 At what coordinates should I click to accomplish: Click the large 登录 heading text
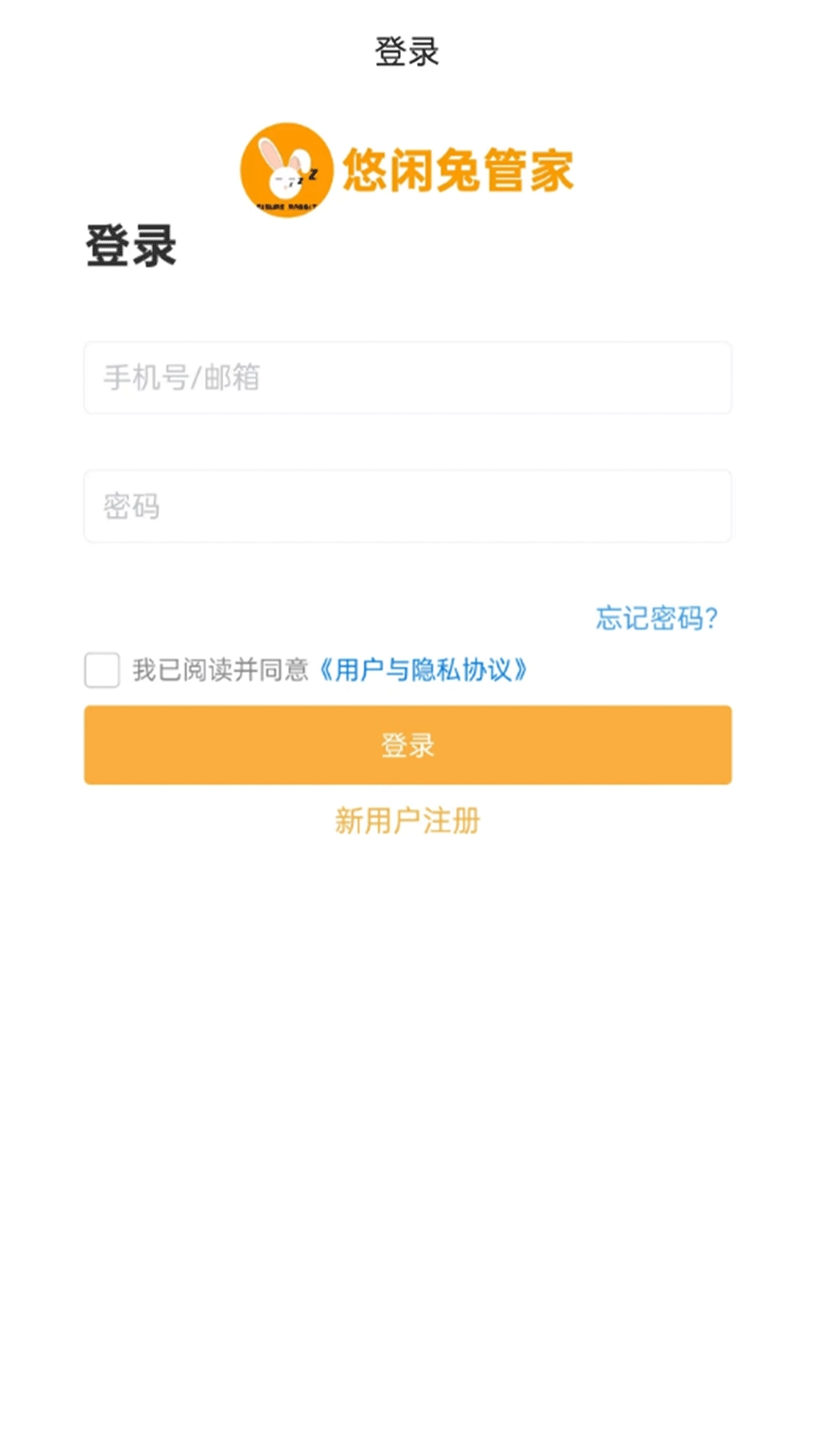pos(131,244)
